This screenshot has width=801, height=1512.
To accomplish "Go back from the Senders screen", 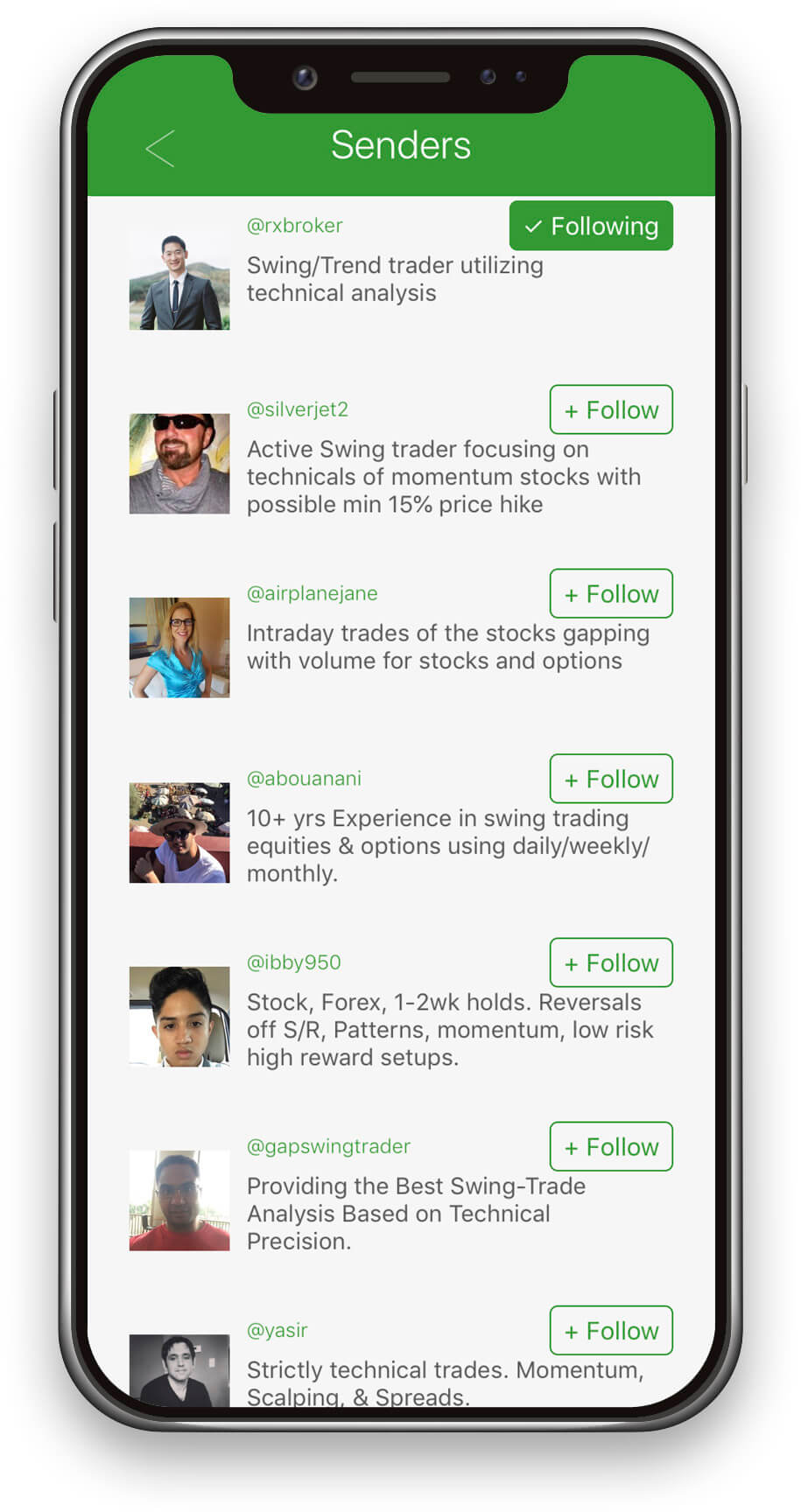I will pos(160,148).
